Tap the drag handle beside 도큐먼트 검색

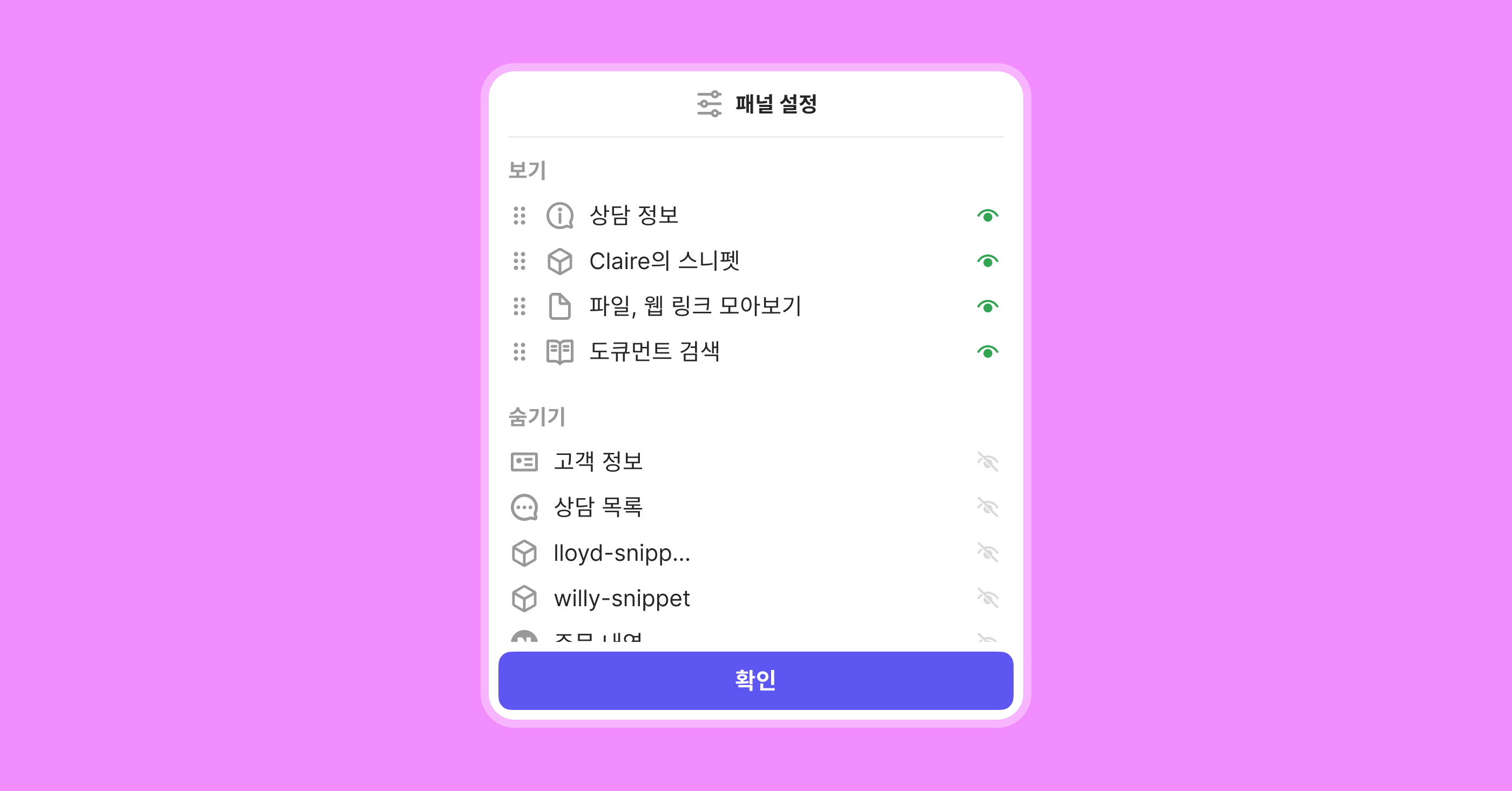[519, 352]
